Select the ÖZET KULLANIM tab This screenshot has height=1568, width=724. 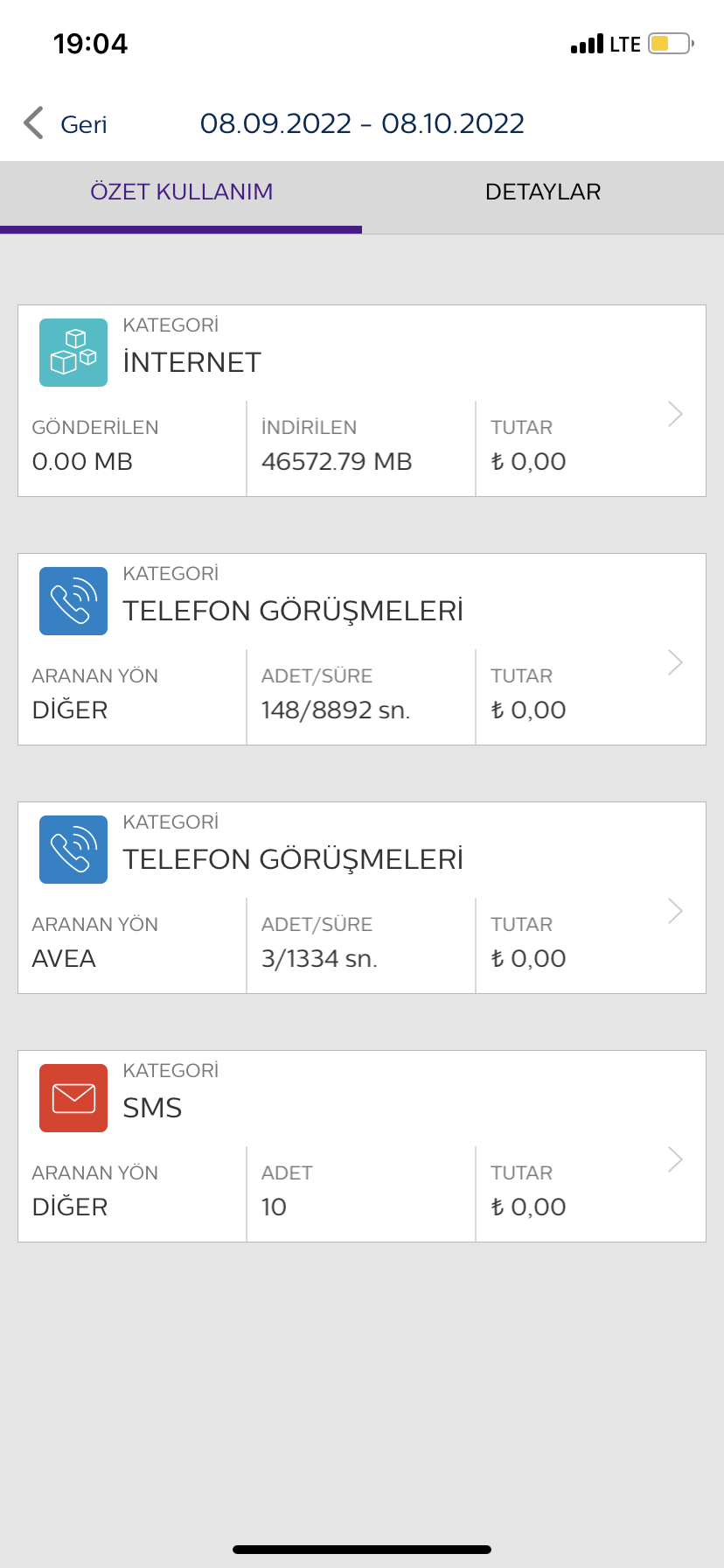[181, 192]
